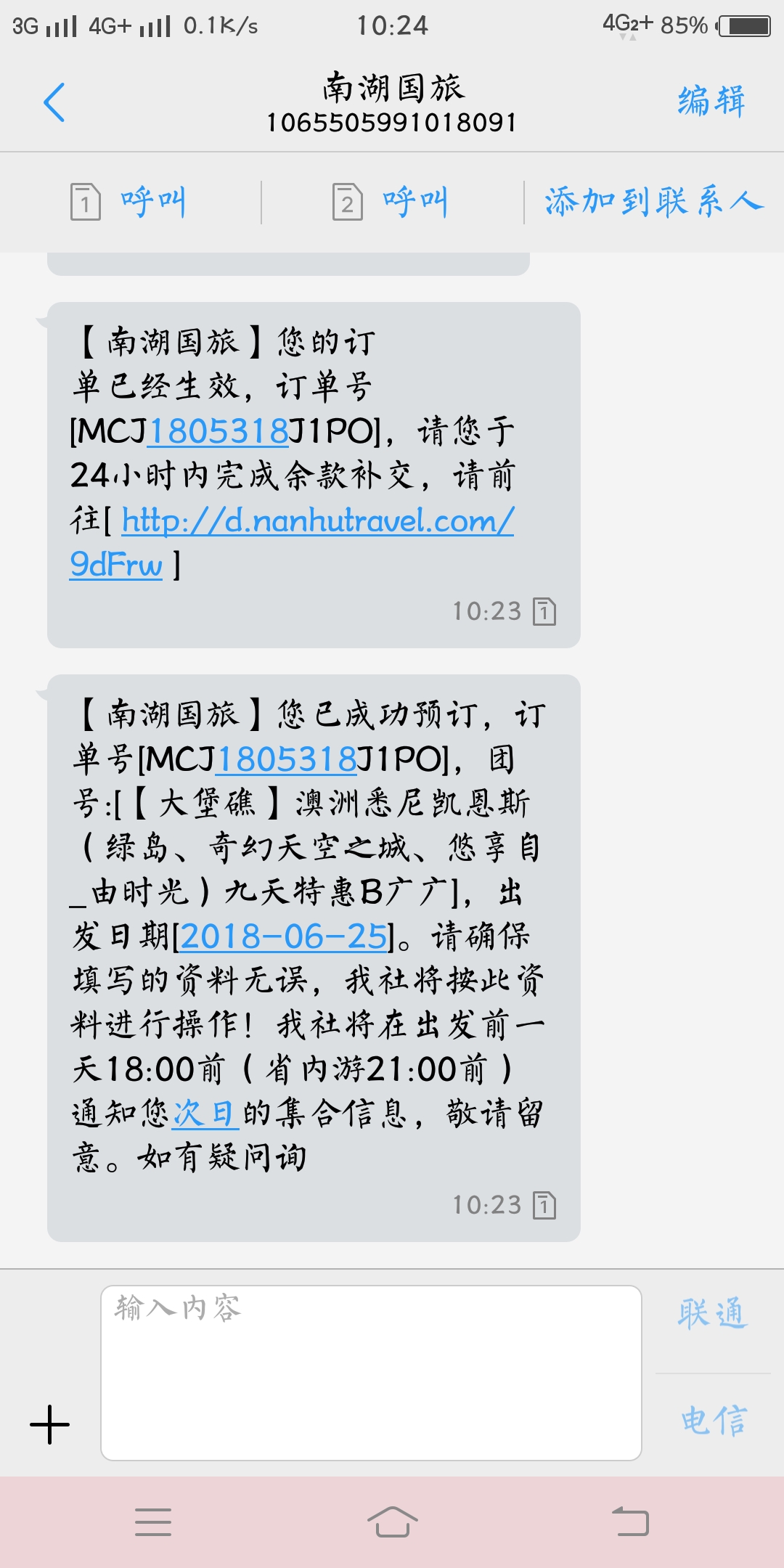Tap 编辑 to edit the conversation

(x=711, y=101)
